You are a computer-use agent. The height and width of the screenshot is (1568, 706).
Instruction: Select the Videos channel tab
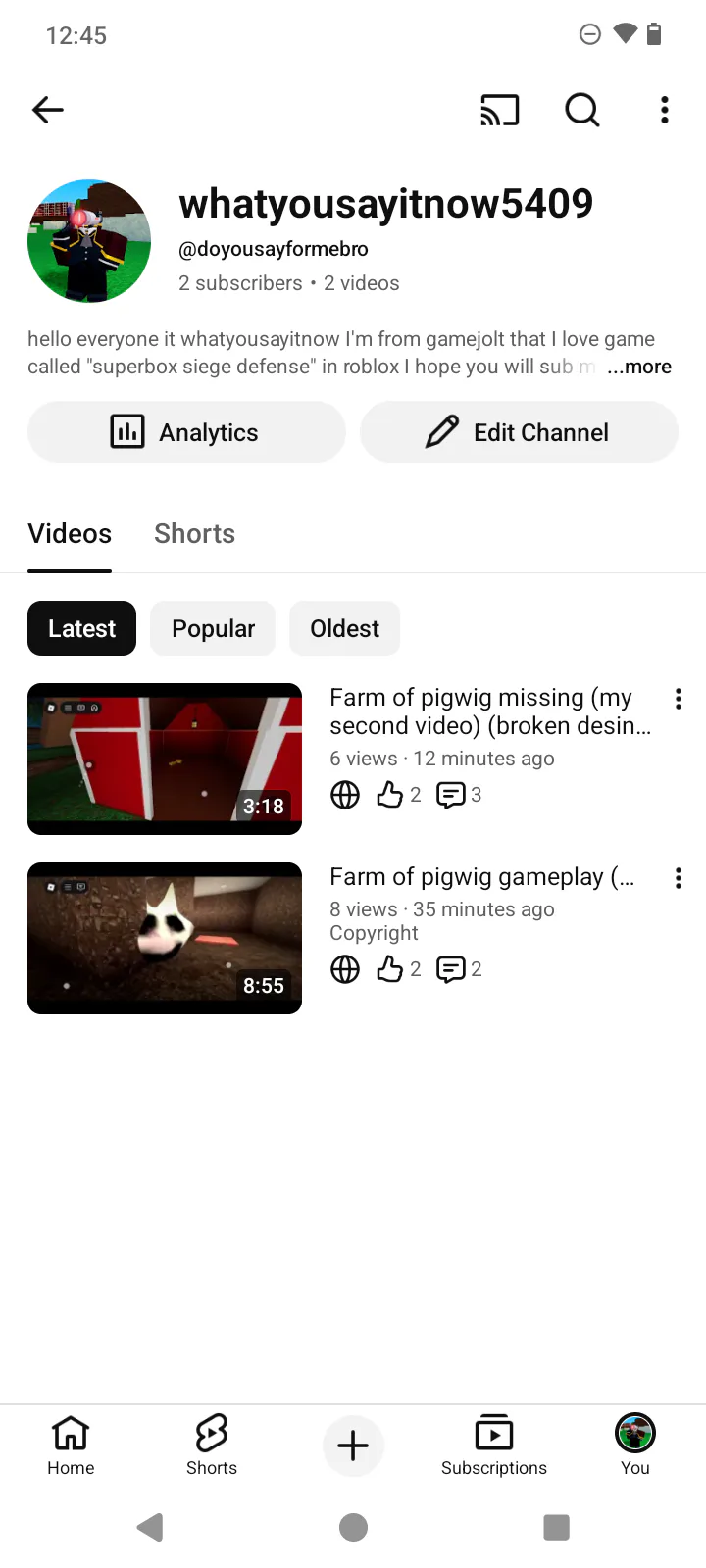point(70,534)
